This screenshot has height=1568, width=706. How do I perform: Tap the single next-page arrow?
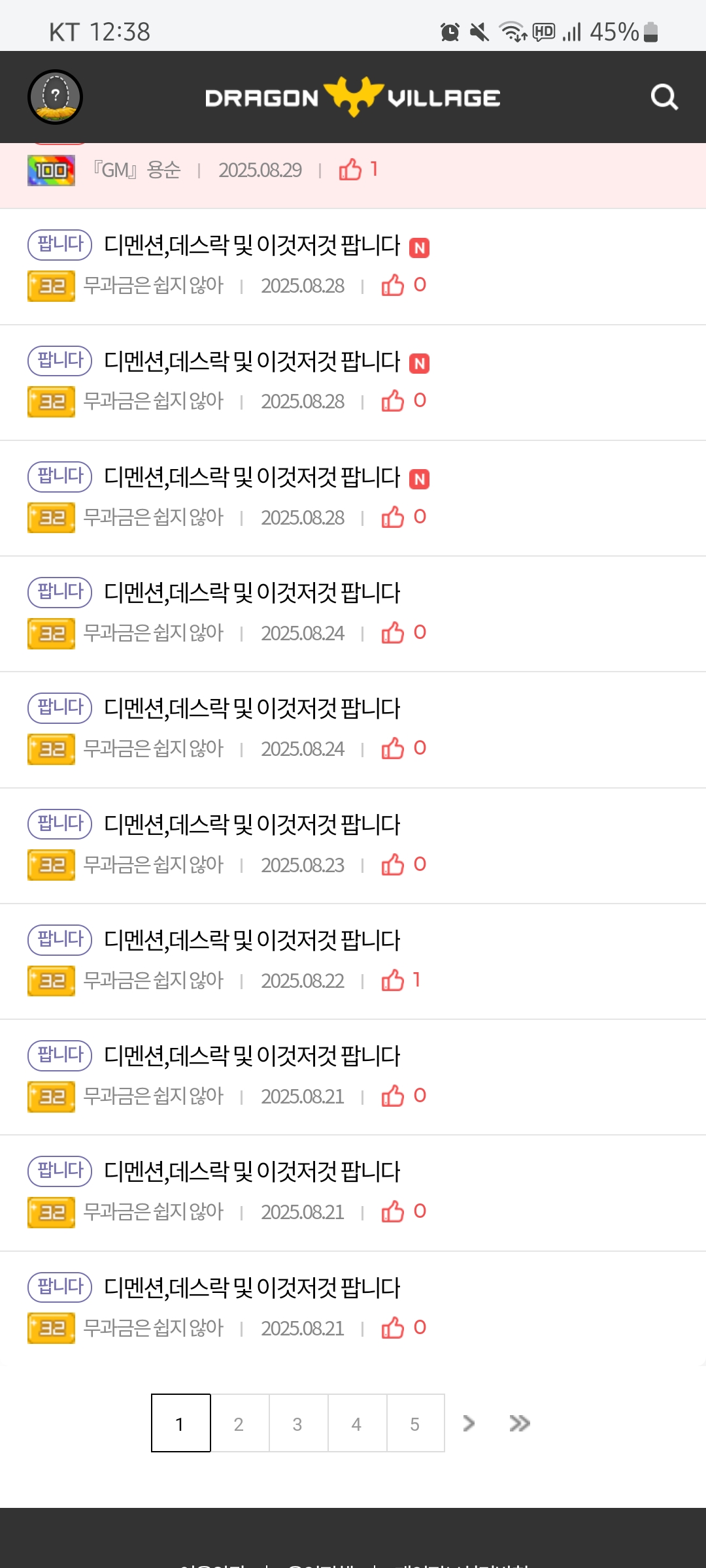[469, 1424]
